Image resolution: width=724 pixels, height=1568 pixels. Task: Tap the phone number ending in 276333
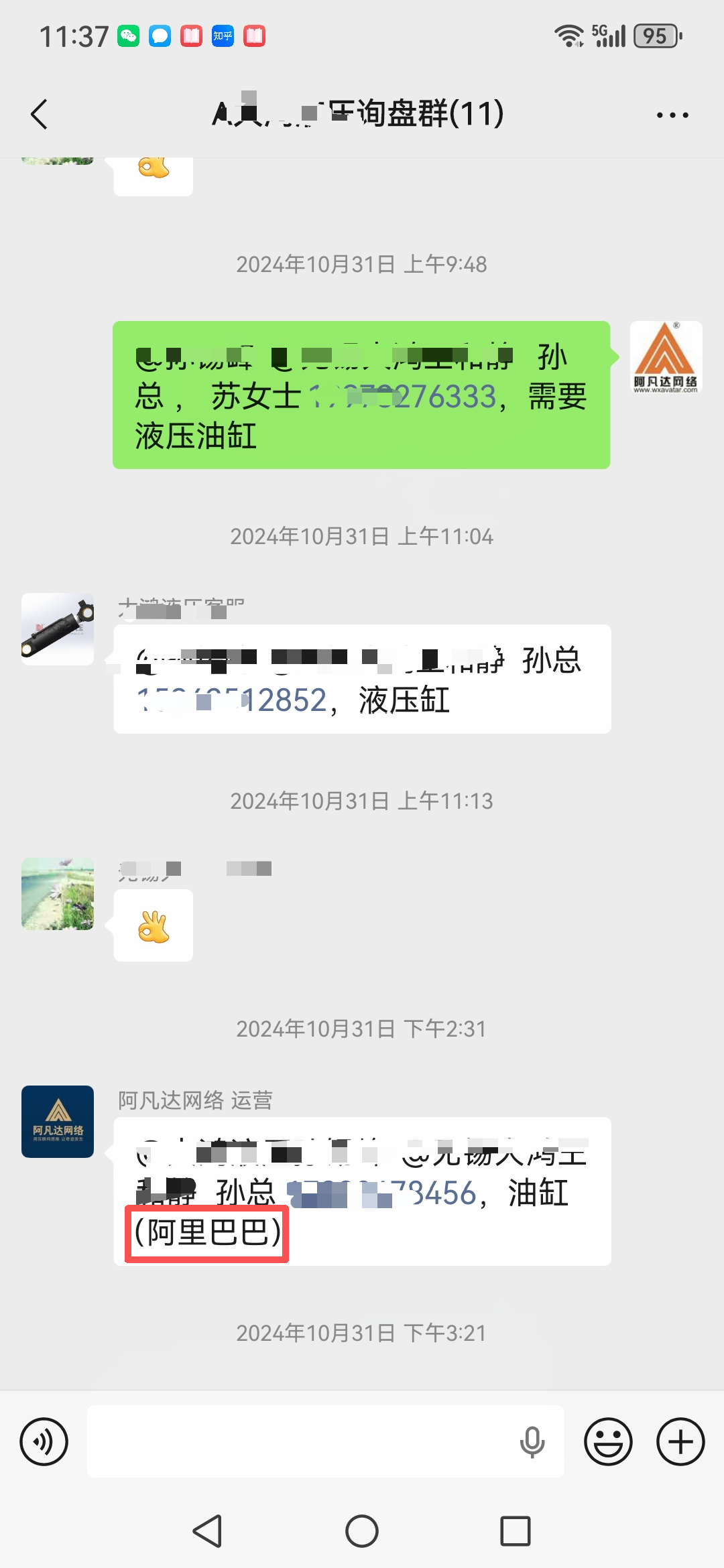[402, 397]
